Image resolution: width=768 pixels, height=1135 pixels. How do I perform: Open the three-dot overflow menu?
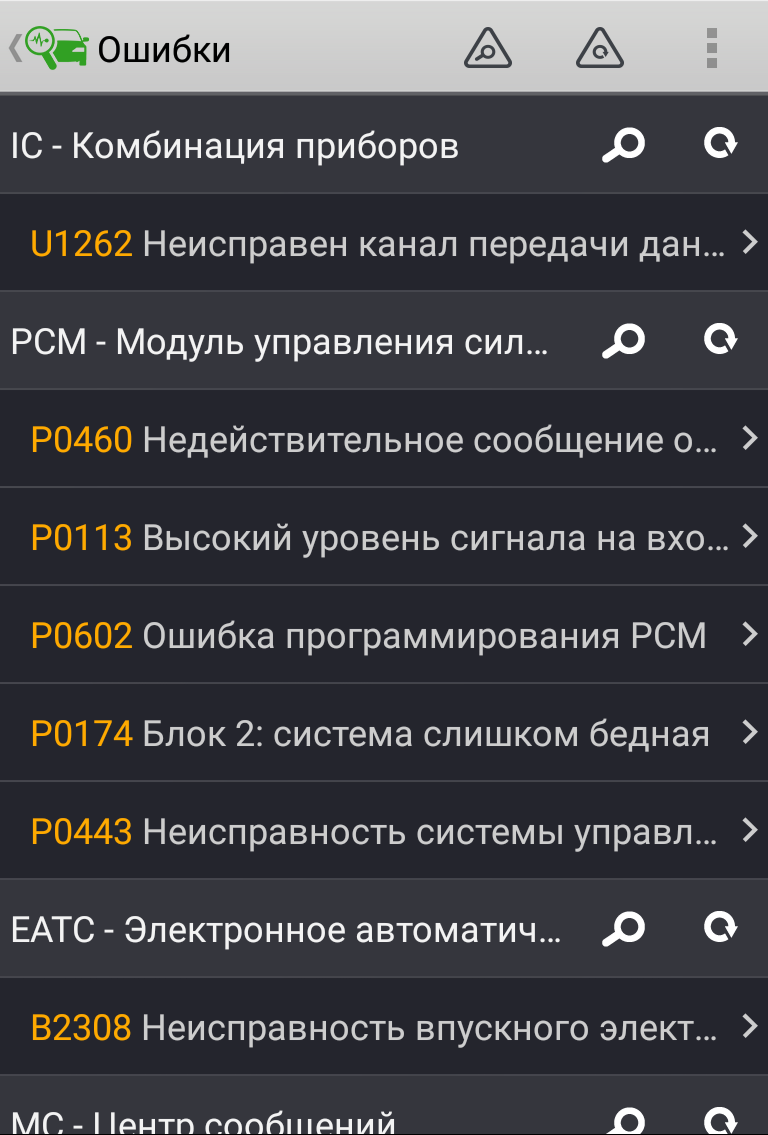[712, 46]
